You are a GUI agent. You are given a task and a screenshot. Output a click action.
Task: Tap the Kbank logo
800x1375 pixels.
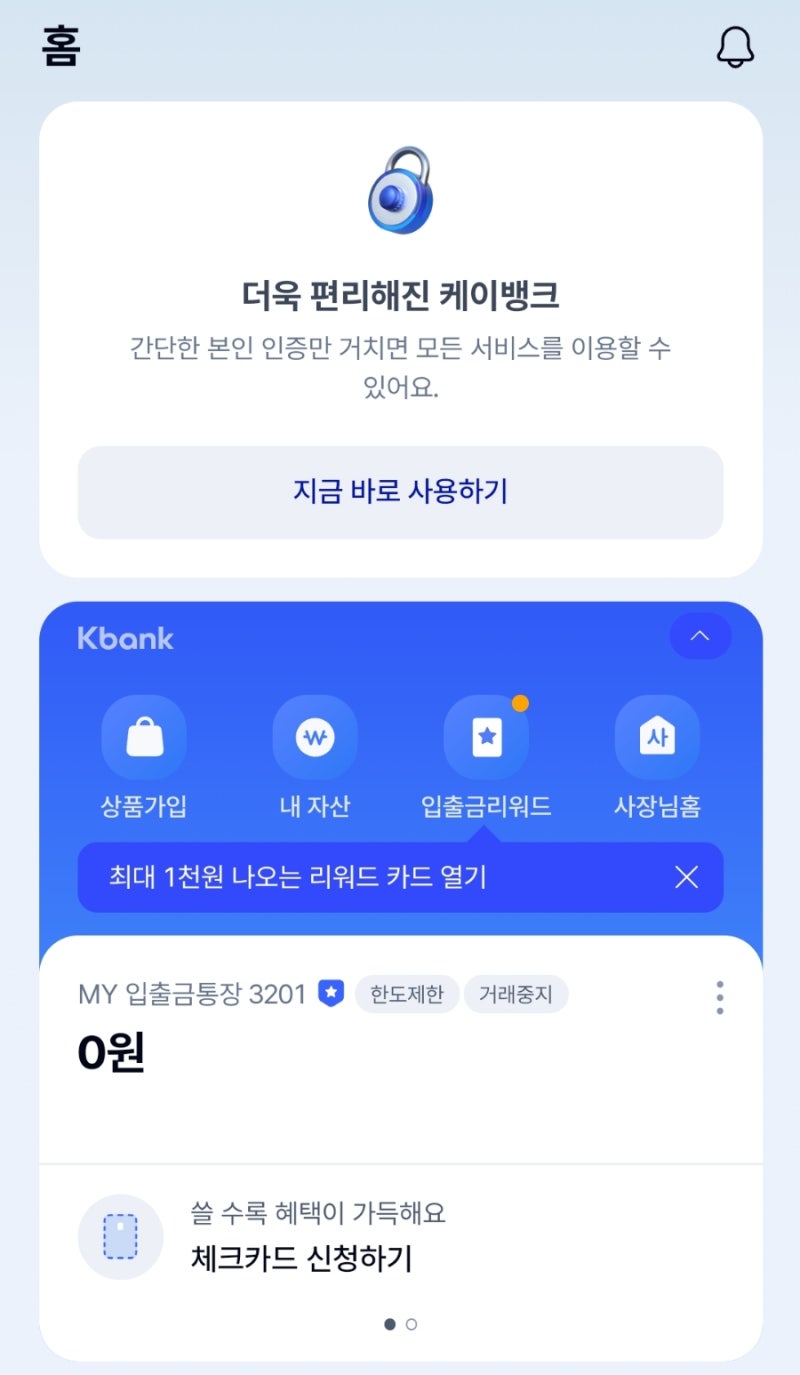tap(124, 637)
